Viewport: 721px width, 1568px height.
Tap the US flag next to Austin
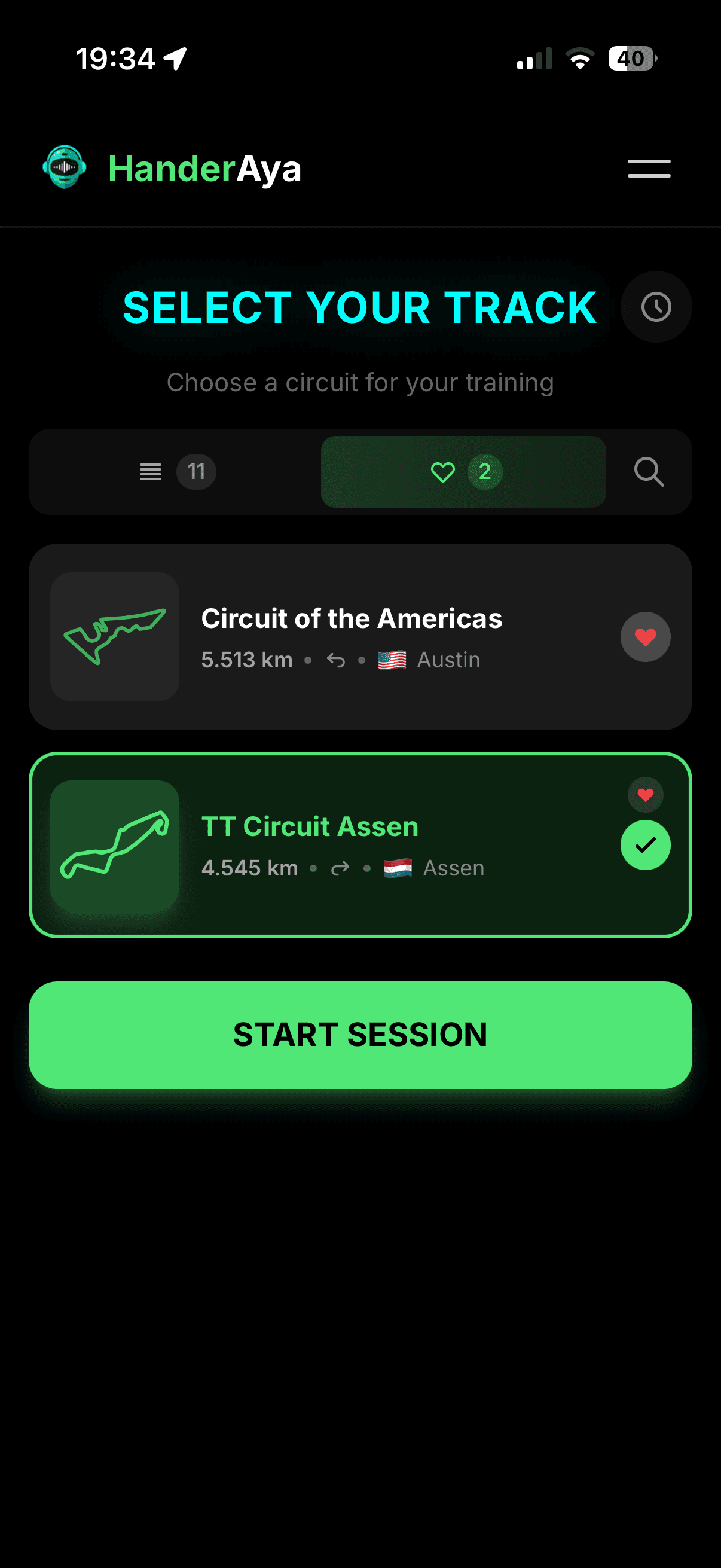(392, 660)
